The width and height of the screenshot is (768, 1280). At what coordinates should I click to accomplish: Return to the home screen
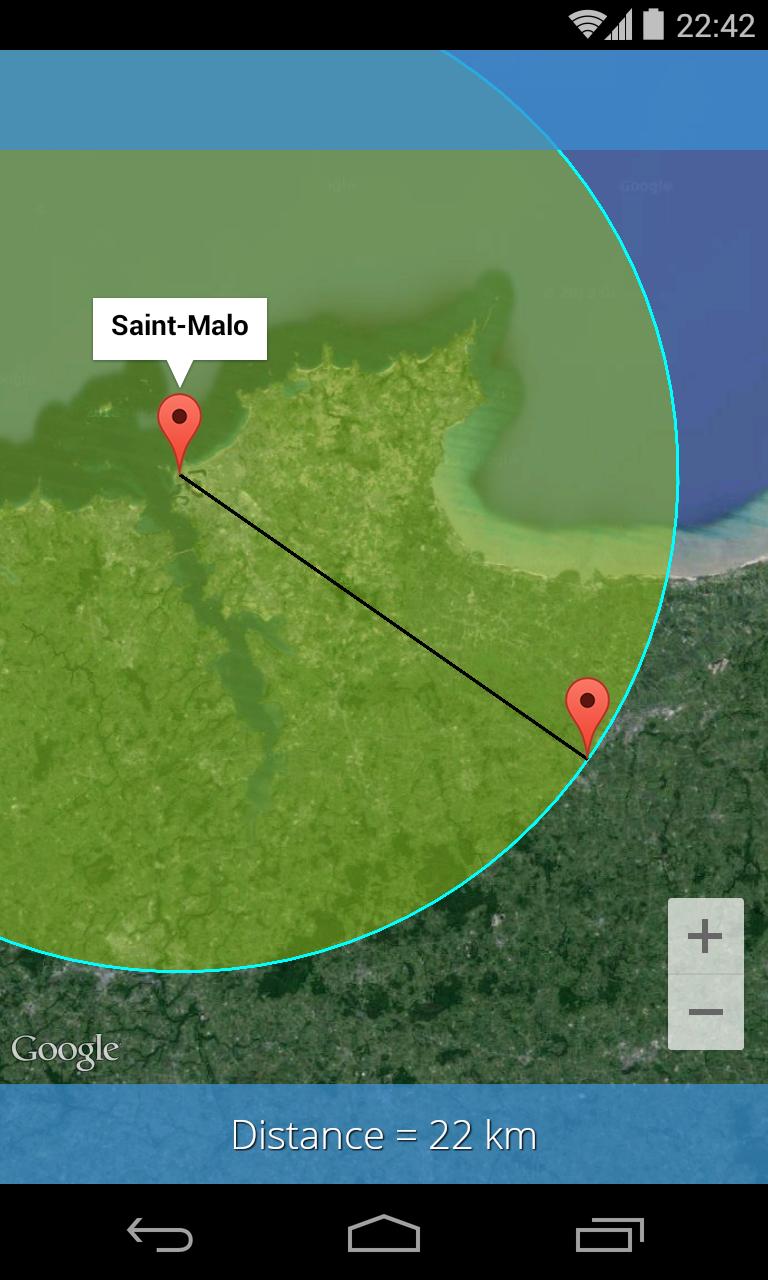click(384, 1235)
